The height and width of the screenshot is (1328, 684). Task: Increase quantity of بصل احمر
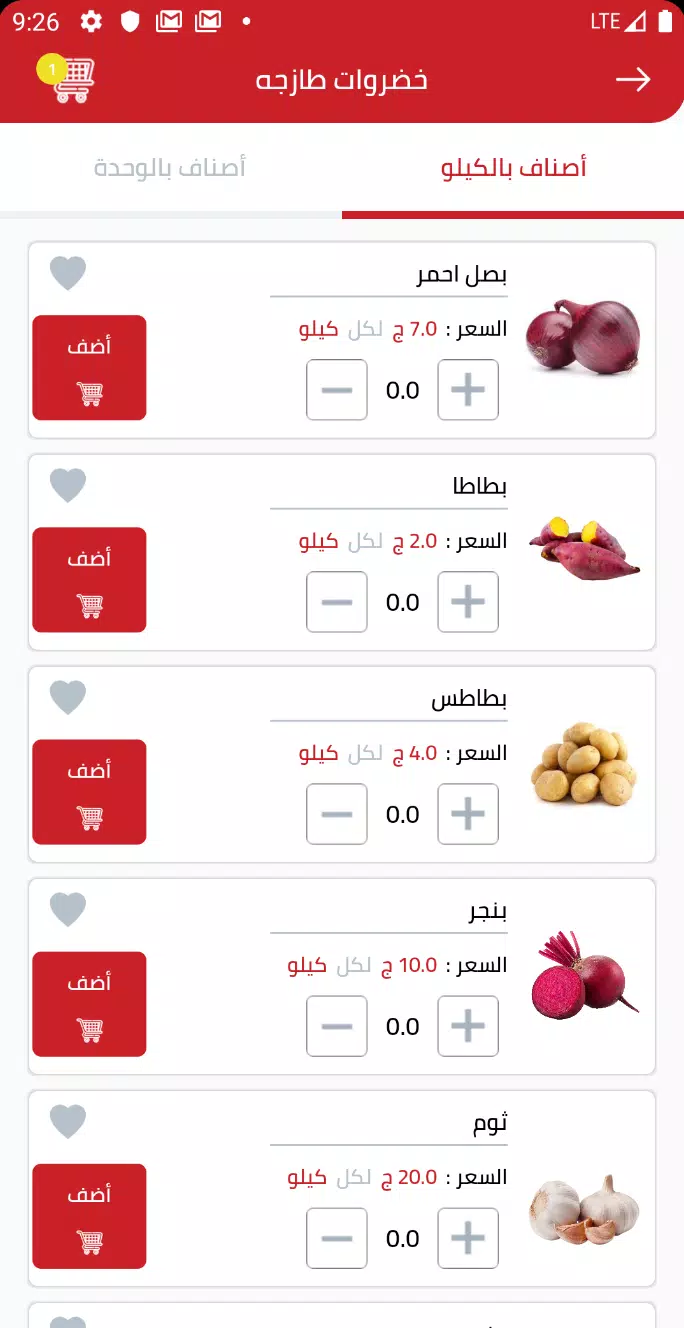coord(468,390)
